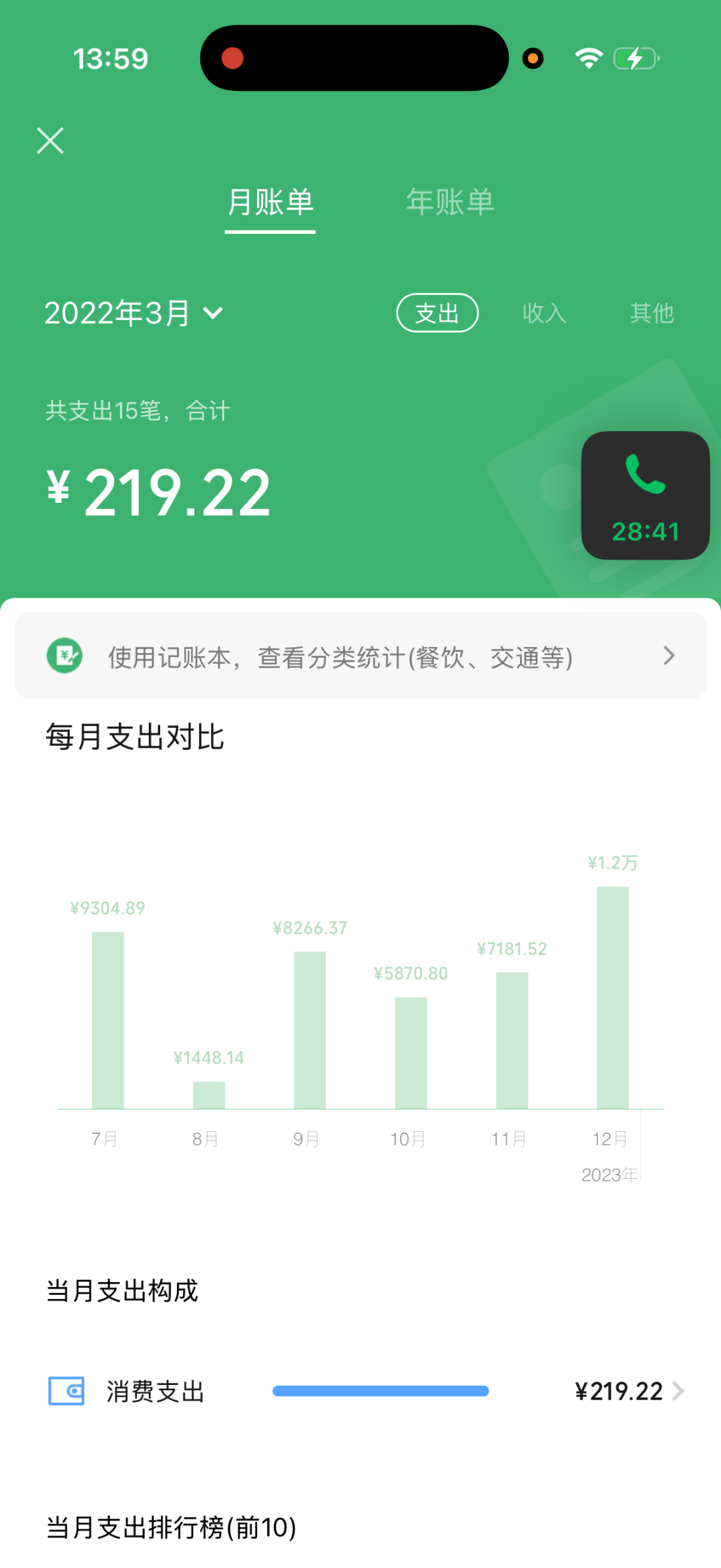Tap the Wi-Fi icon in status bar

[588, 58]
